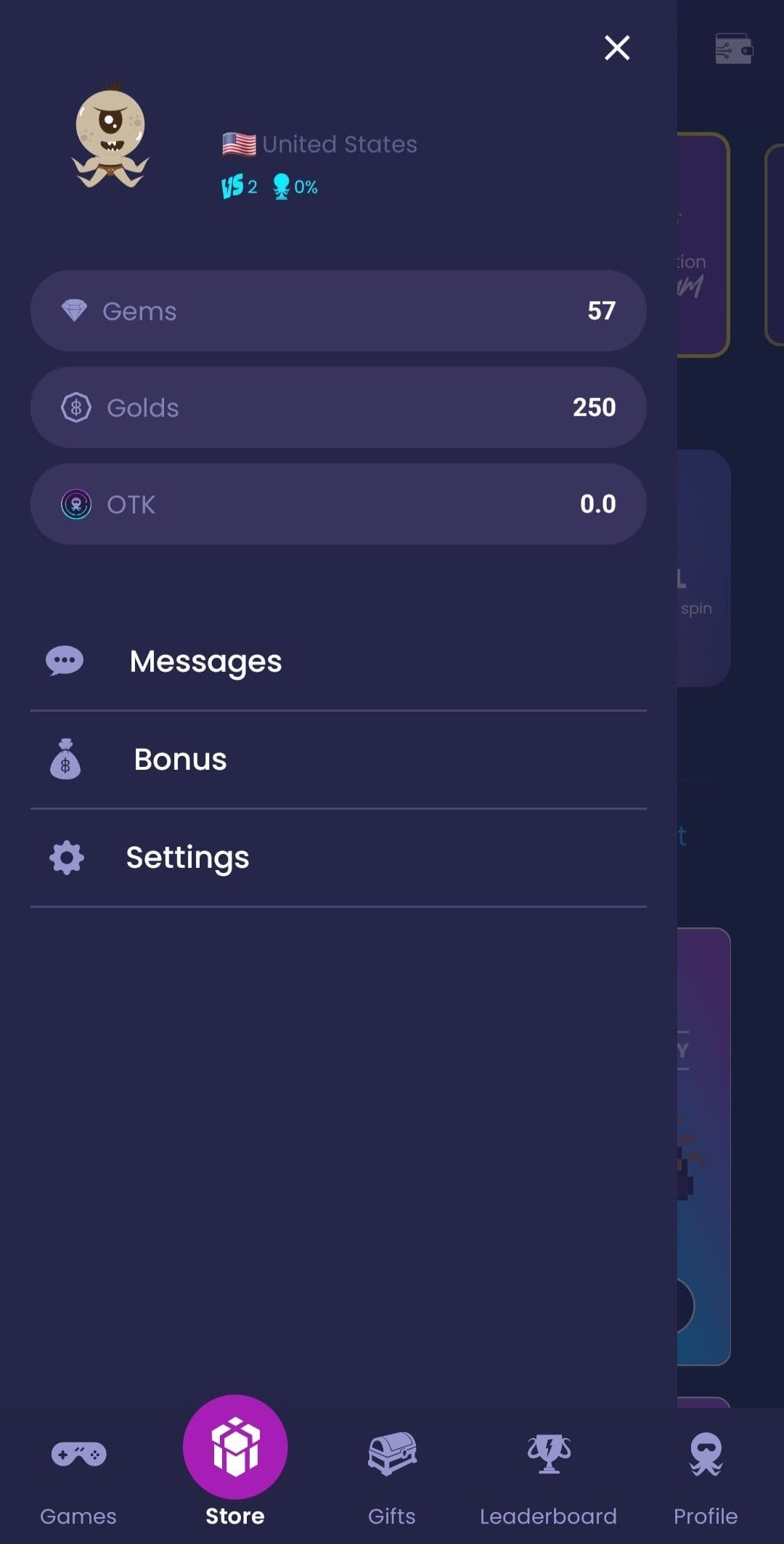Switch to the Leaderboard tab
The image size is (784, 1544).
pyautogui.click(x=549, y=1474)
